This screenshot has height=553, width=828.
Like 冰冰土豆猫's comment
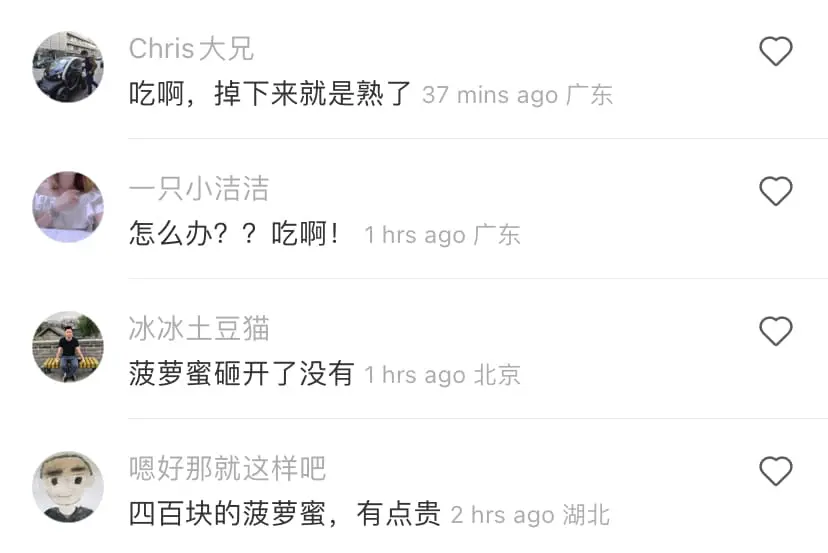click(776, 331)
